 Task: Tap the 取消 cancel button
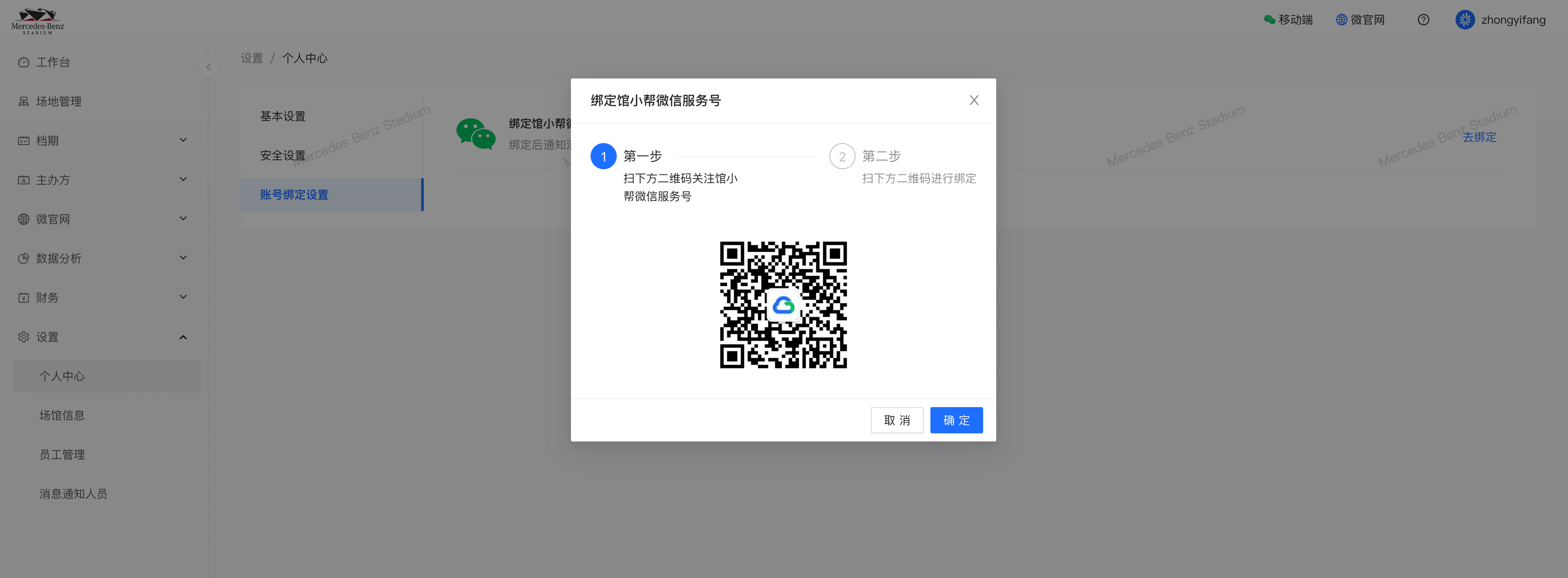[x=896, y=420]
